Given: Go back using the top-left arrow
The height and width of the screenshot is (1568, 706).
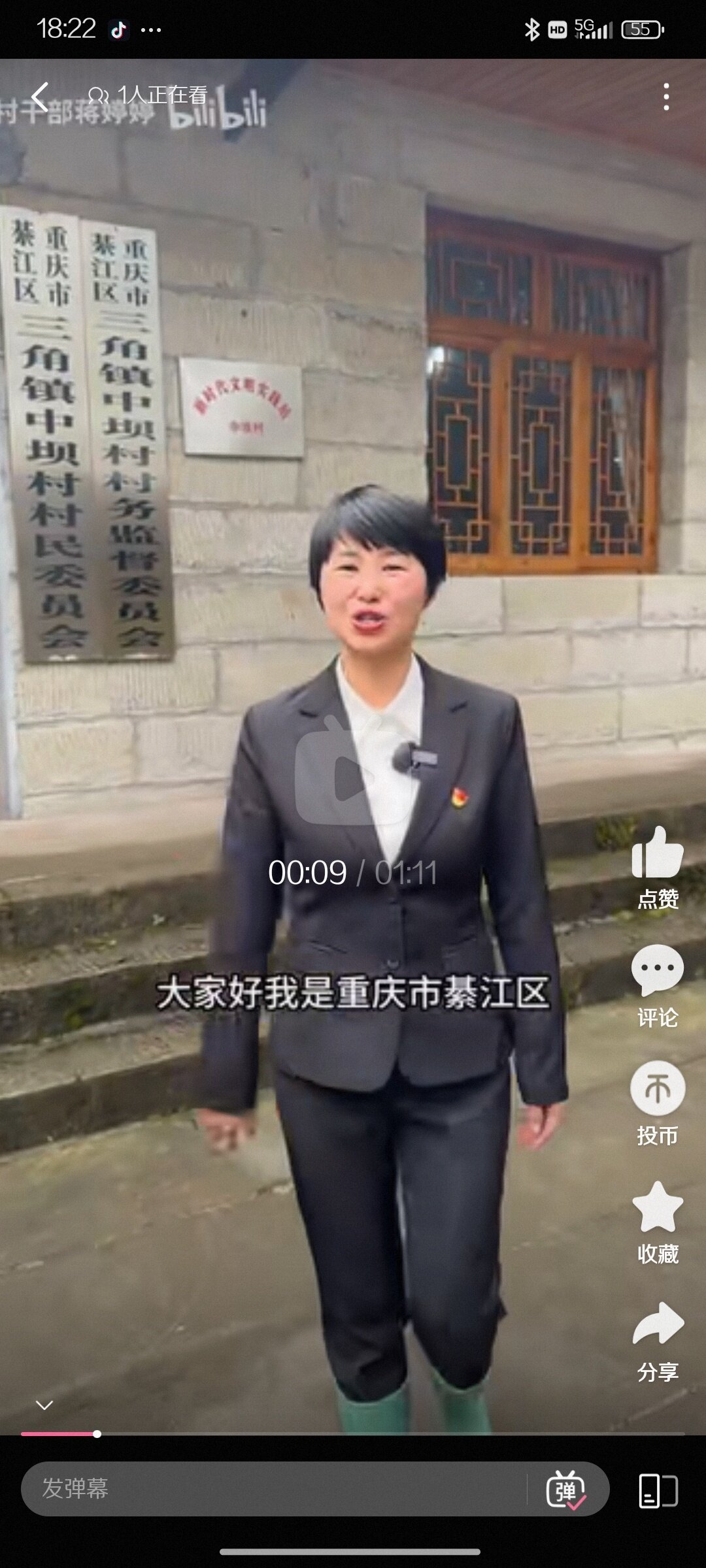Looking at the screenshot, I should click(41, 97).
